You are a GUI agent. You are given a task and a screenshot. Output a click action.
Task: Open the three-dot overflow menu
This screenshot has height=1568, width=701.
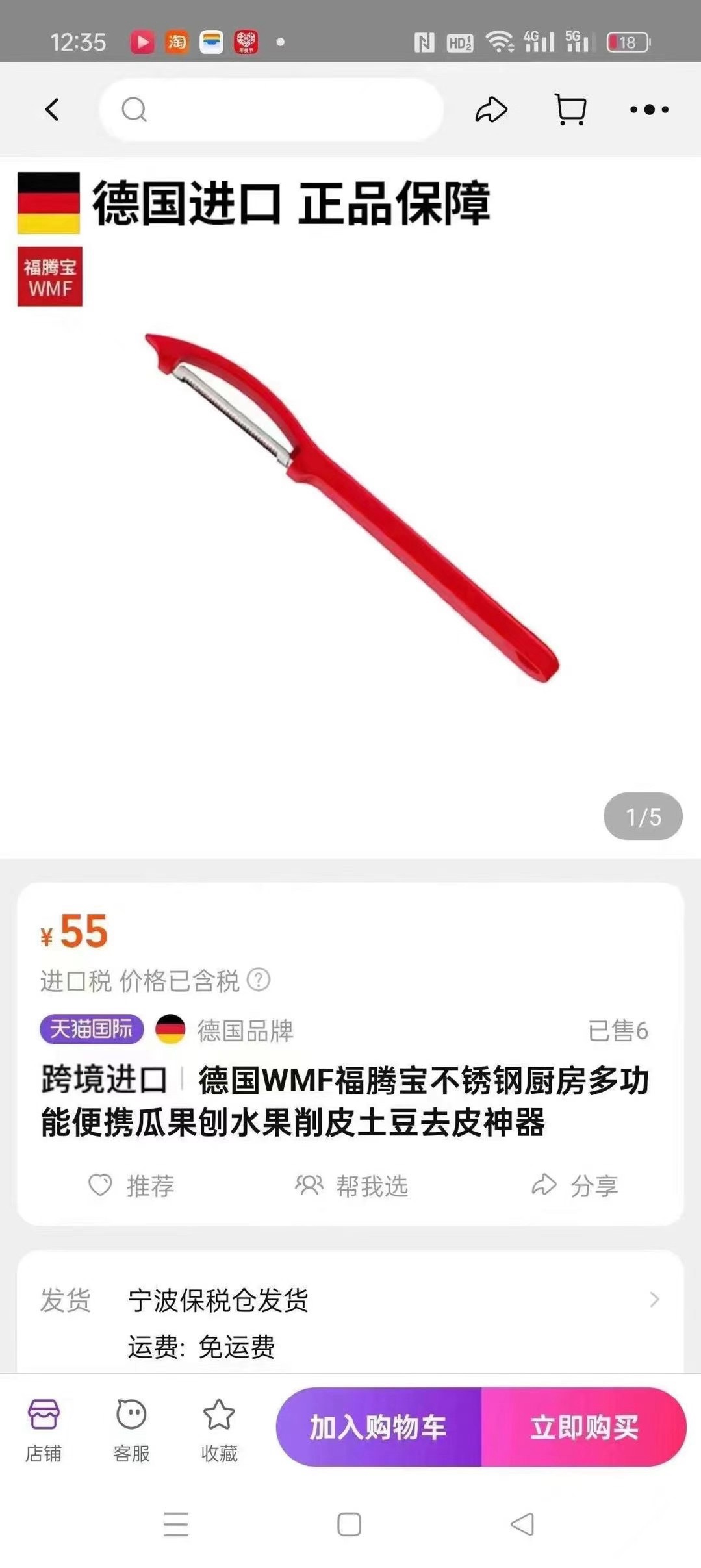[649, 109]
